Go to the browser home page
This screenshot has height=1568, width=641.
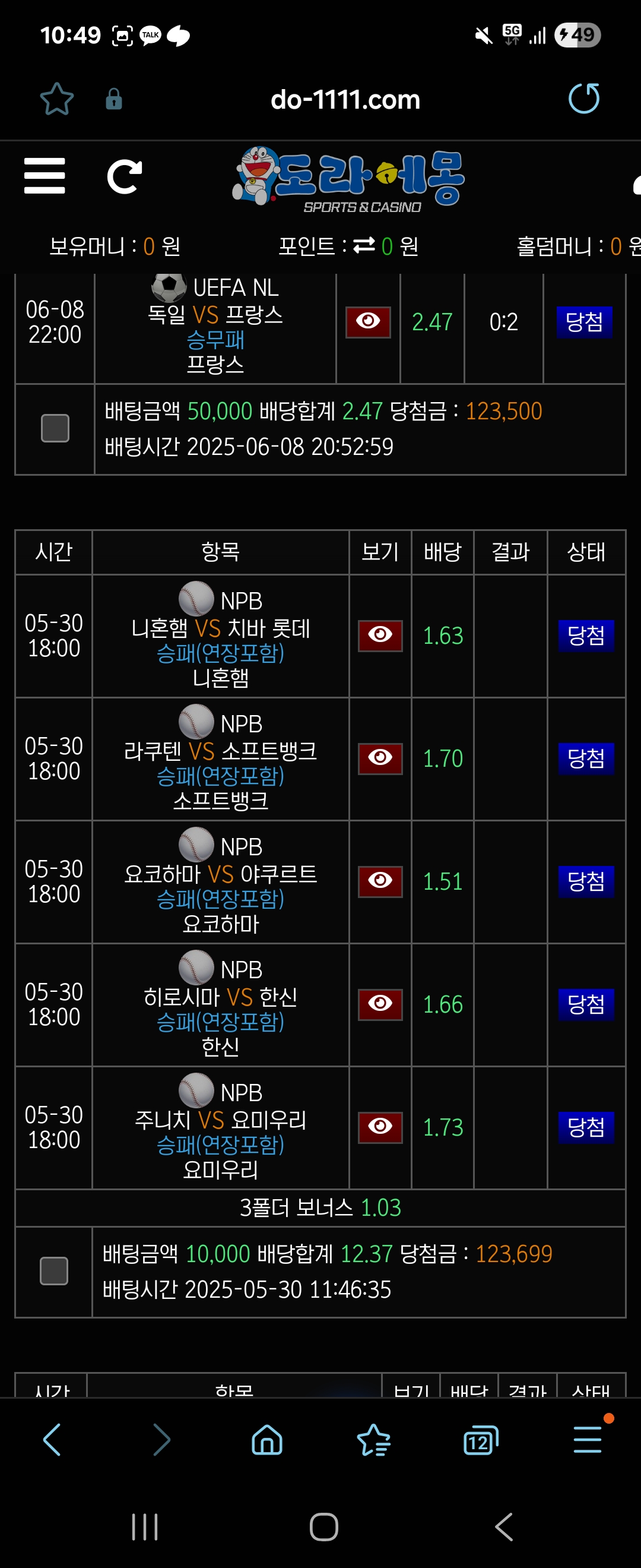tap(267, 1440)
